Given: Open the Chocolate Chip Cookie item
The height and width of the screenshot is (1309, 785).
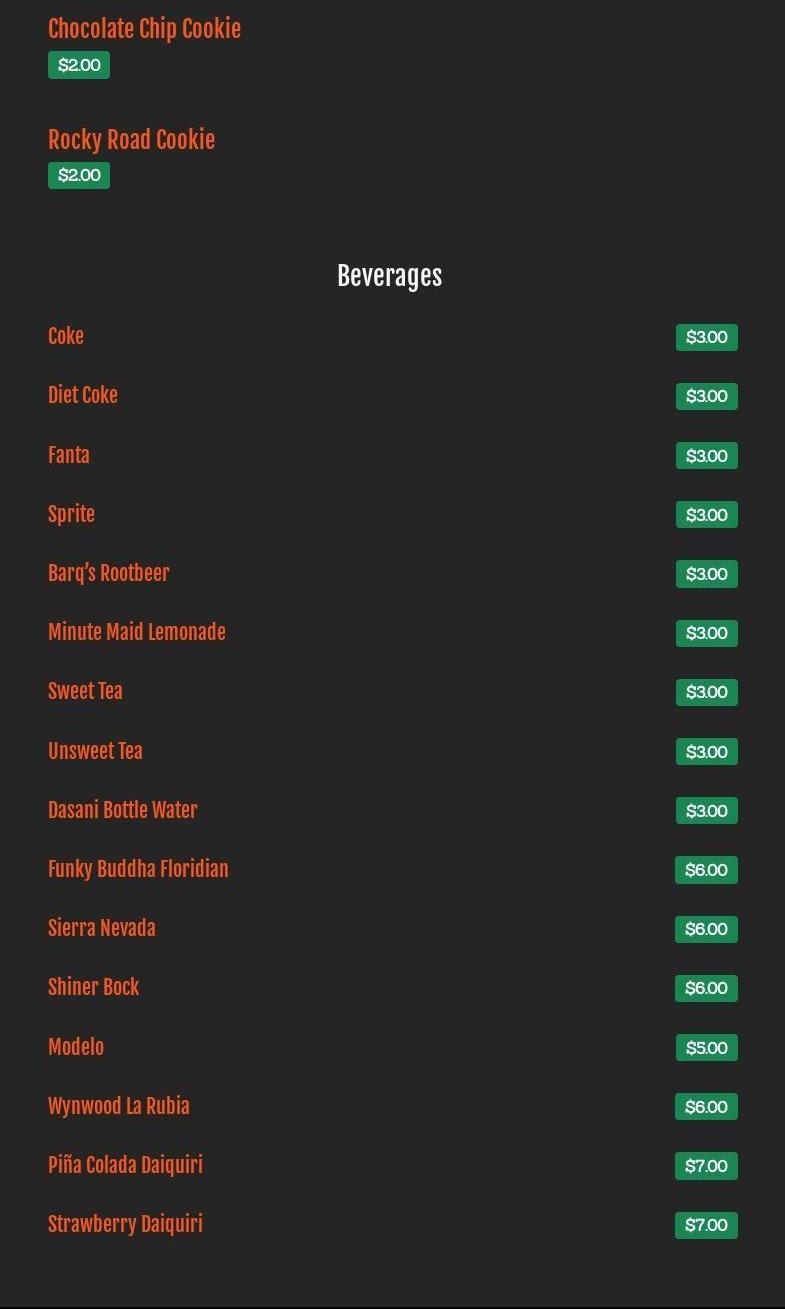Looking at the screenshot, I should (144, 29).
